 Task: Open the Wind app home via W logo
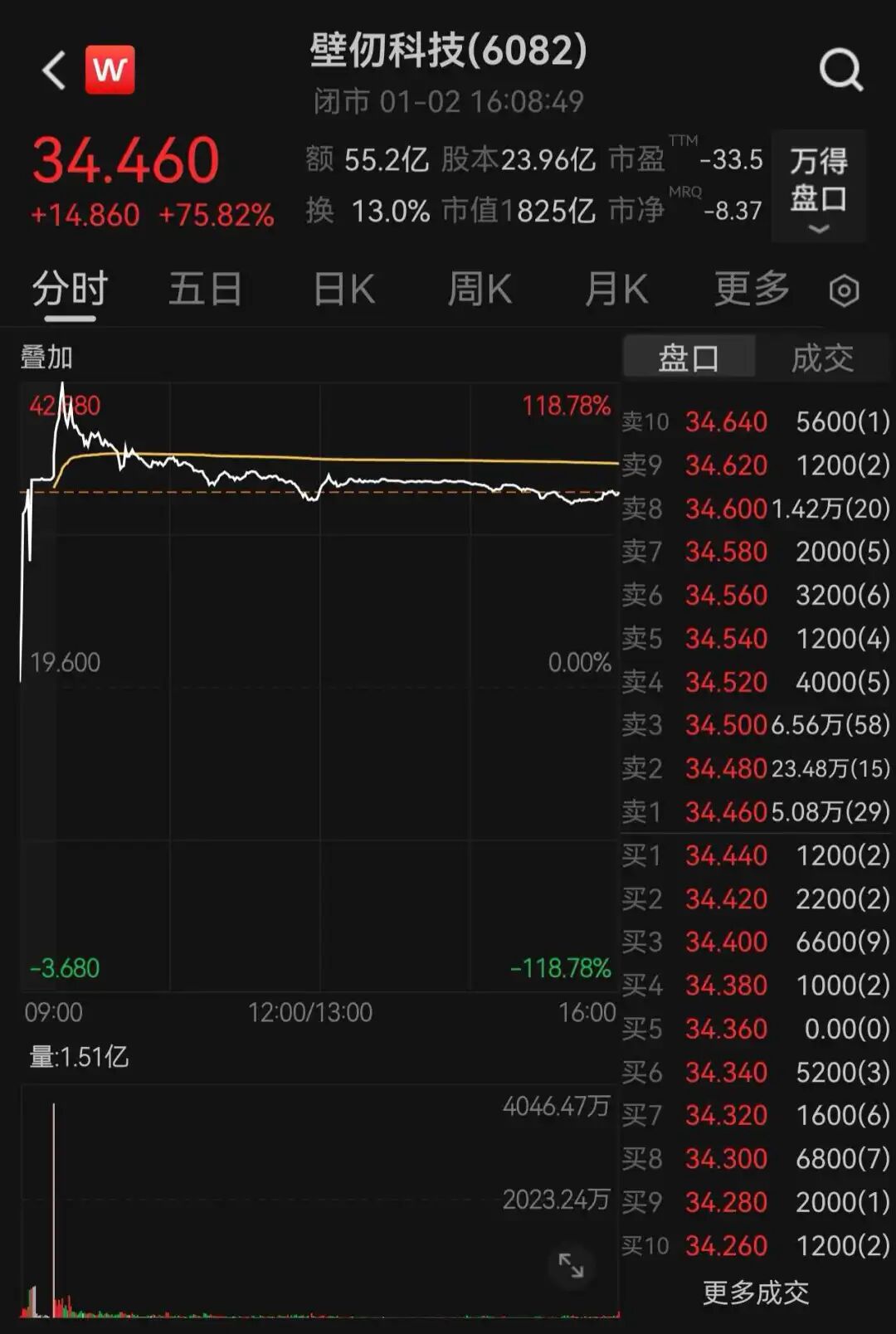[110, 70]
